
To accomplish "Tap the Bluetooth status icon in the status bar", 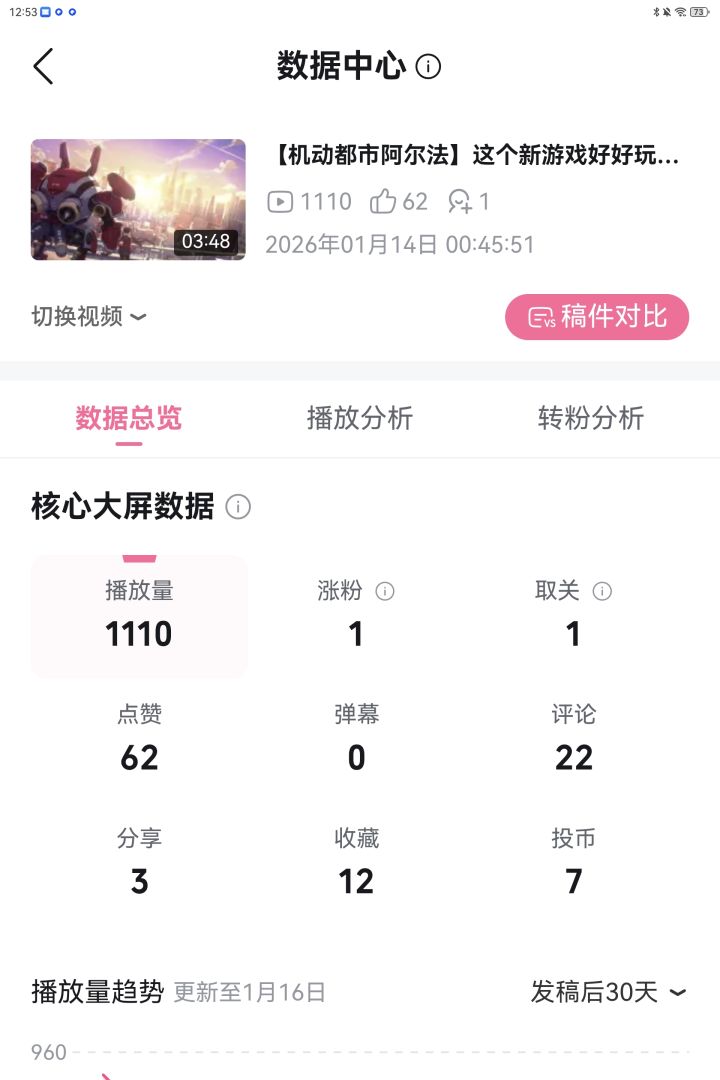I will click(656, 12).
